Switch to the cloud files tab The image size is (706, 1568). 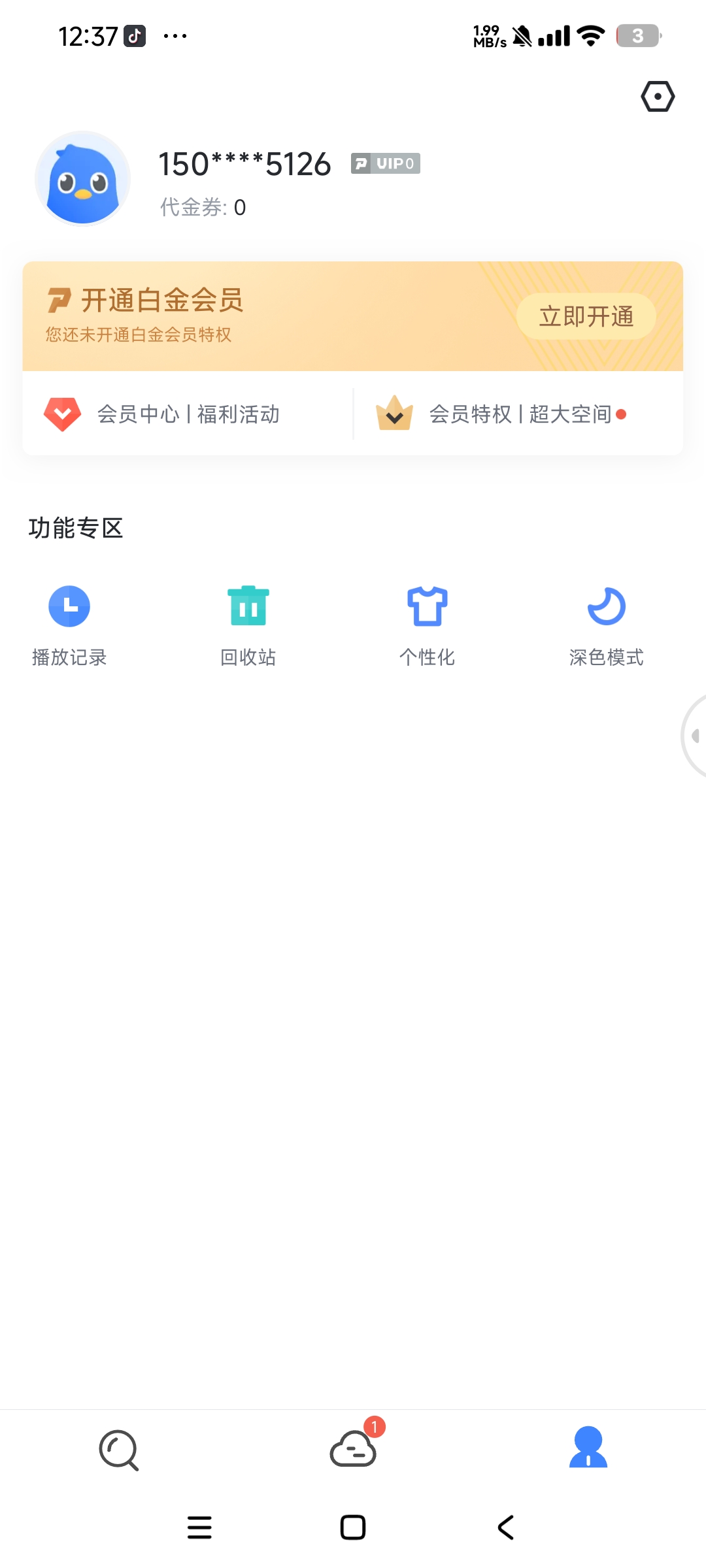point(353,1450)
